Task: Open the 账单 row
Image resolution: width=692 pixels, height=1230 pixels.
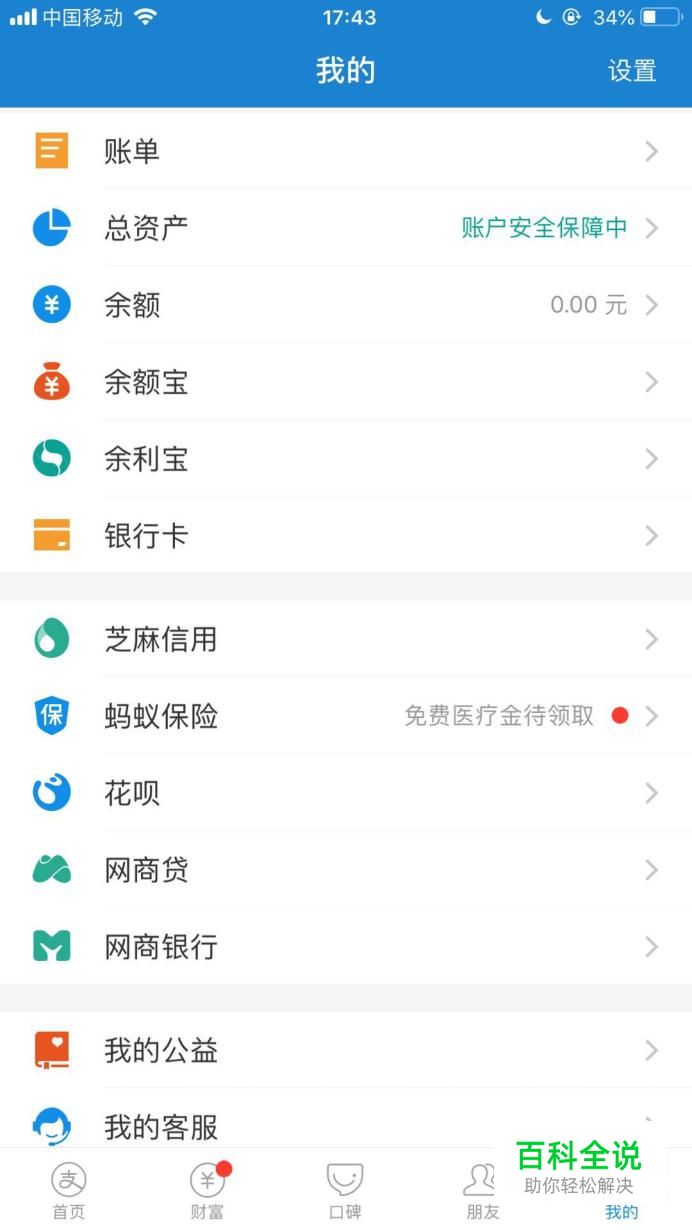Action: click(346, 151)
